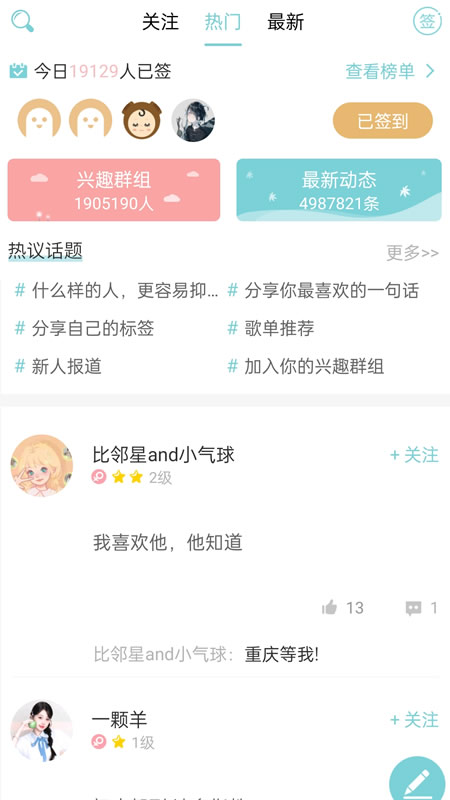The image size is (450, 800).
Task: View 更多 hot topics
Action: point(412,253)
